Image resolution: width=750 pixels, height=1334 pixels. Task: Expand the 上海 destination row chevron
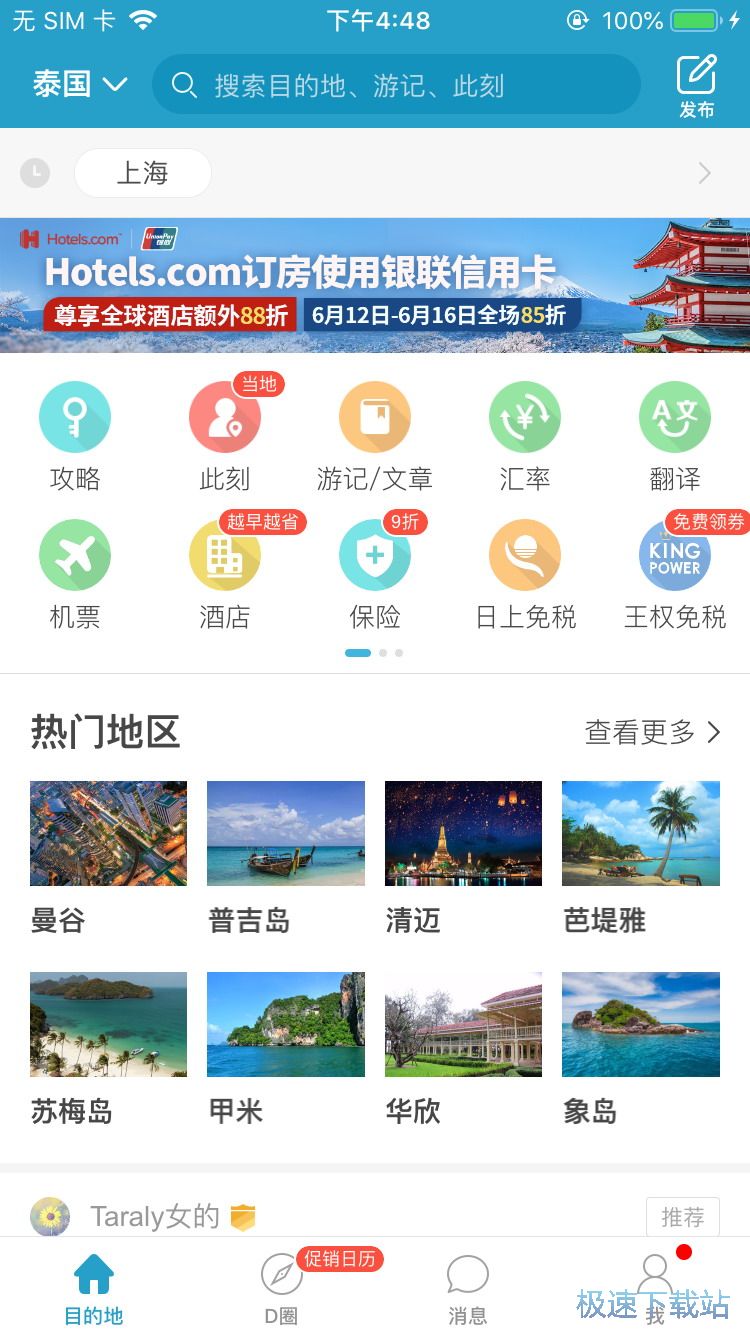tap(703, 173)
